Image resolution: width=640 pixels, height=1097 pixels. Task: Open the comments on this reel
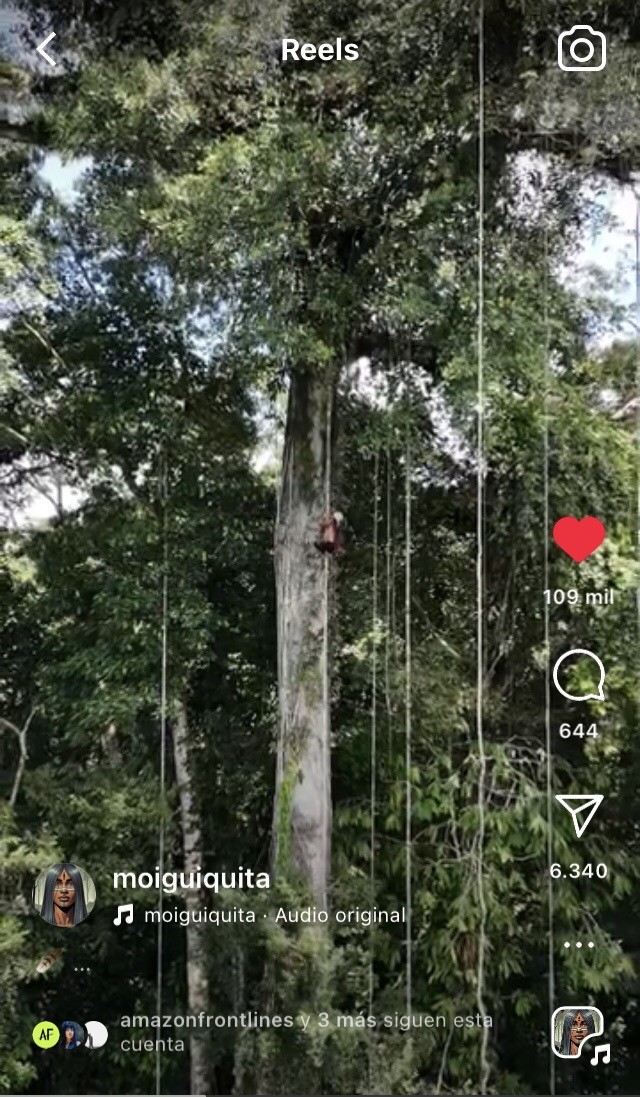pos(578,677)
